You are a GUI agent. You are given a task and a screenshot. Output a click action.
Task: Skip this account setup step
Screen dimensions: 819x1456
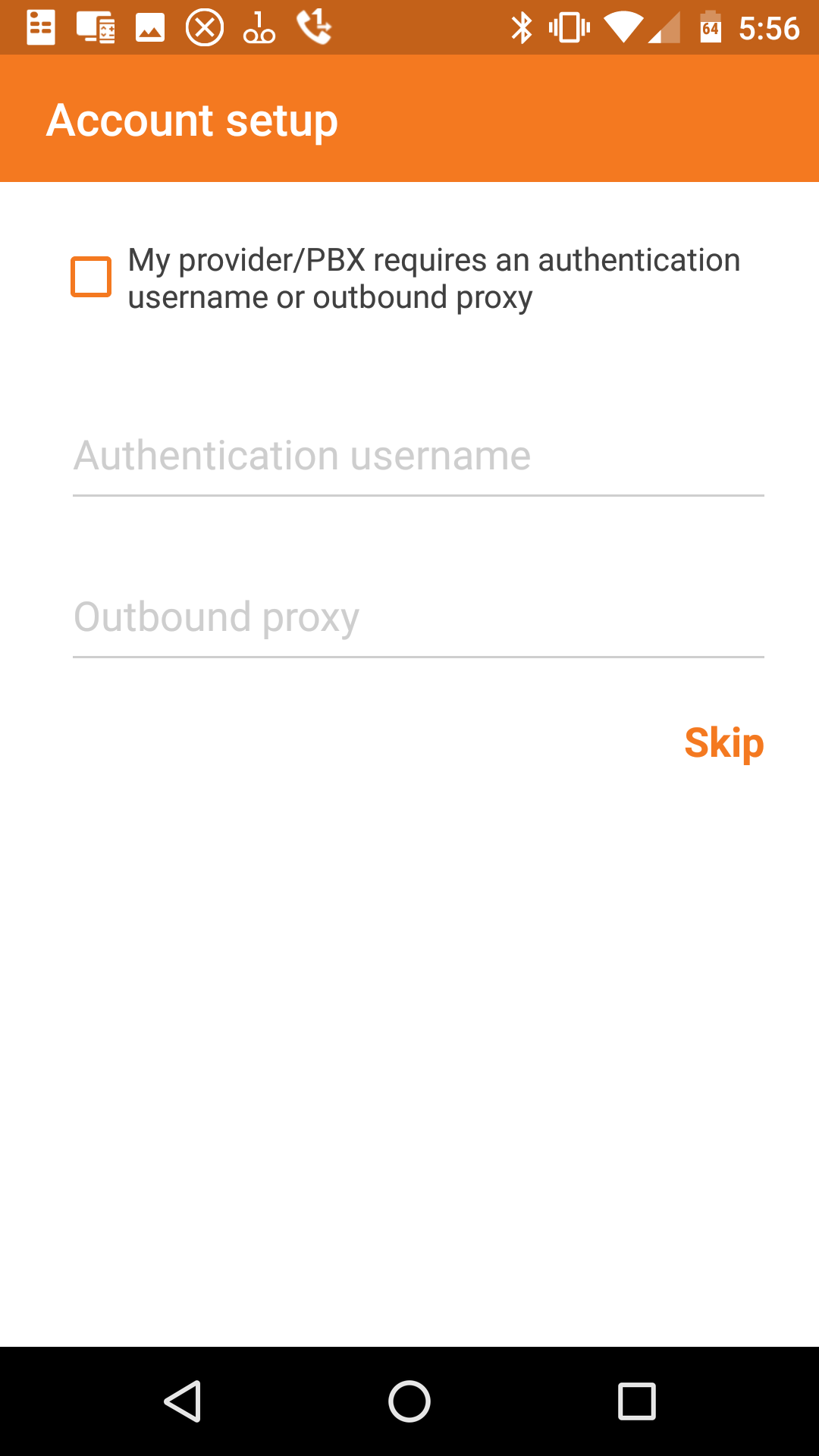[x=724, y=743]
